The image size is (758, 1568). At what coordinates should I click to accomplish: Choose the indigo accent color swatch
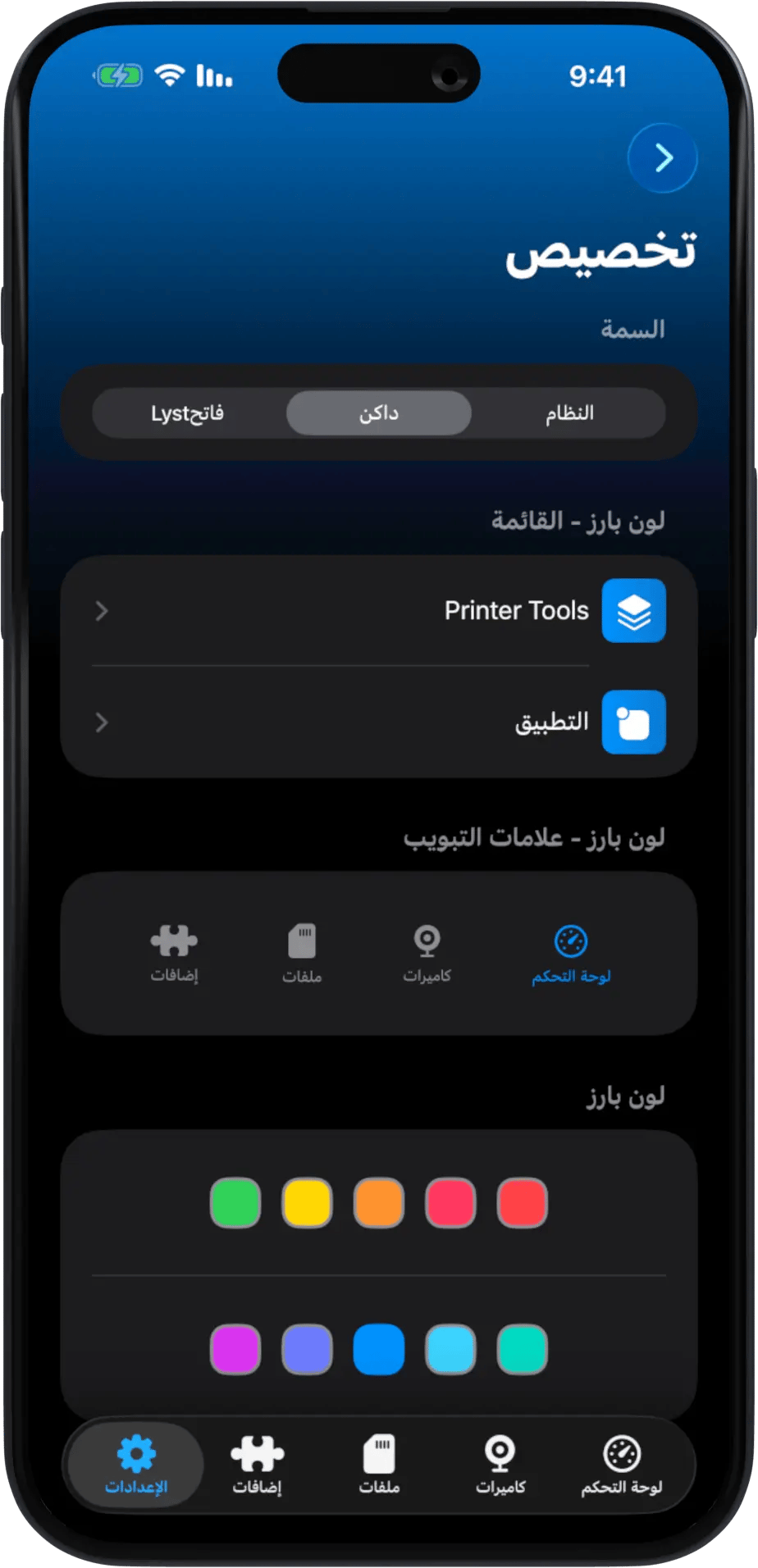tap(307, 1349)
